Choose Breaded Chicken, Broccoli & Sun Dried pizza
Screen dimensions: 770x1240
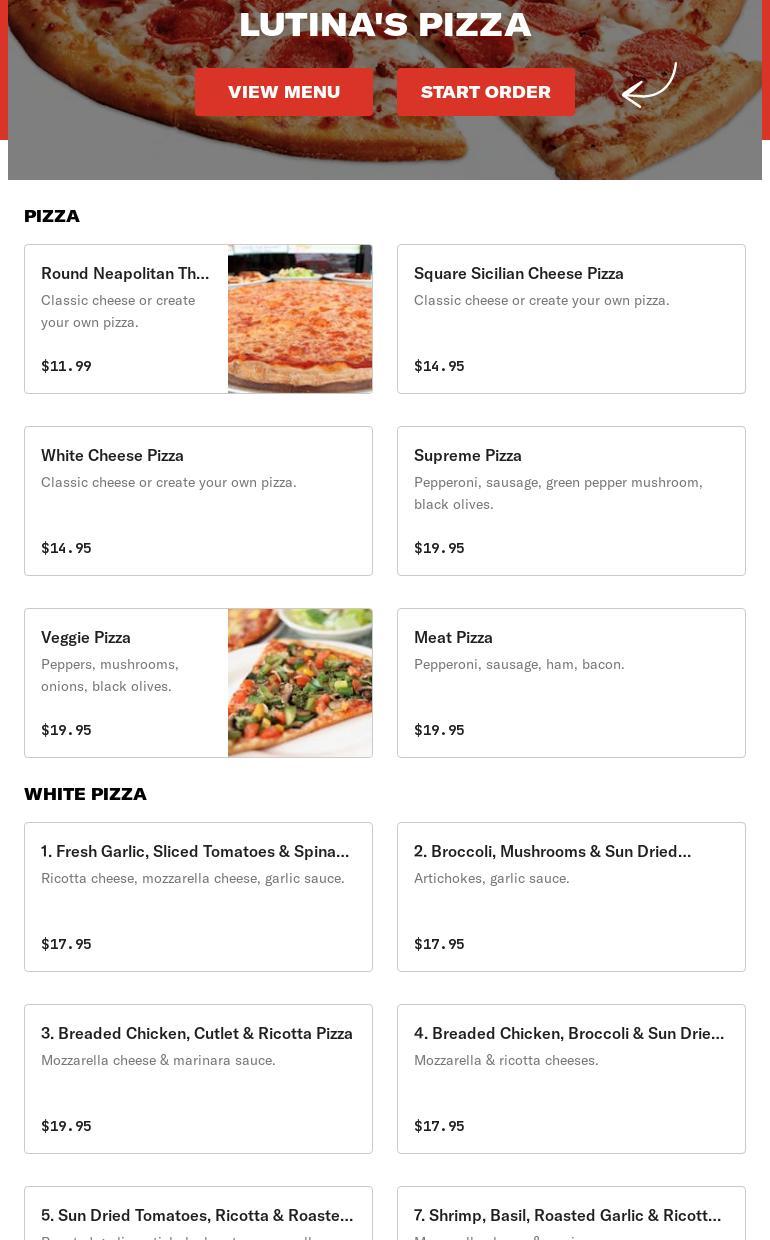pos(571,1079)
